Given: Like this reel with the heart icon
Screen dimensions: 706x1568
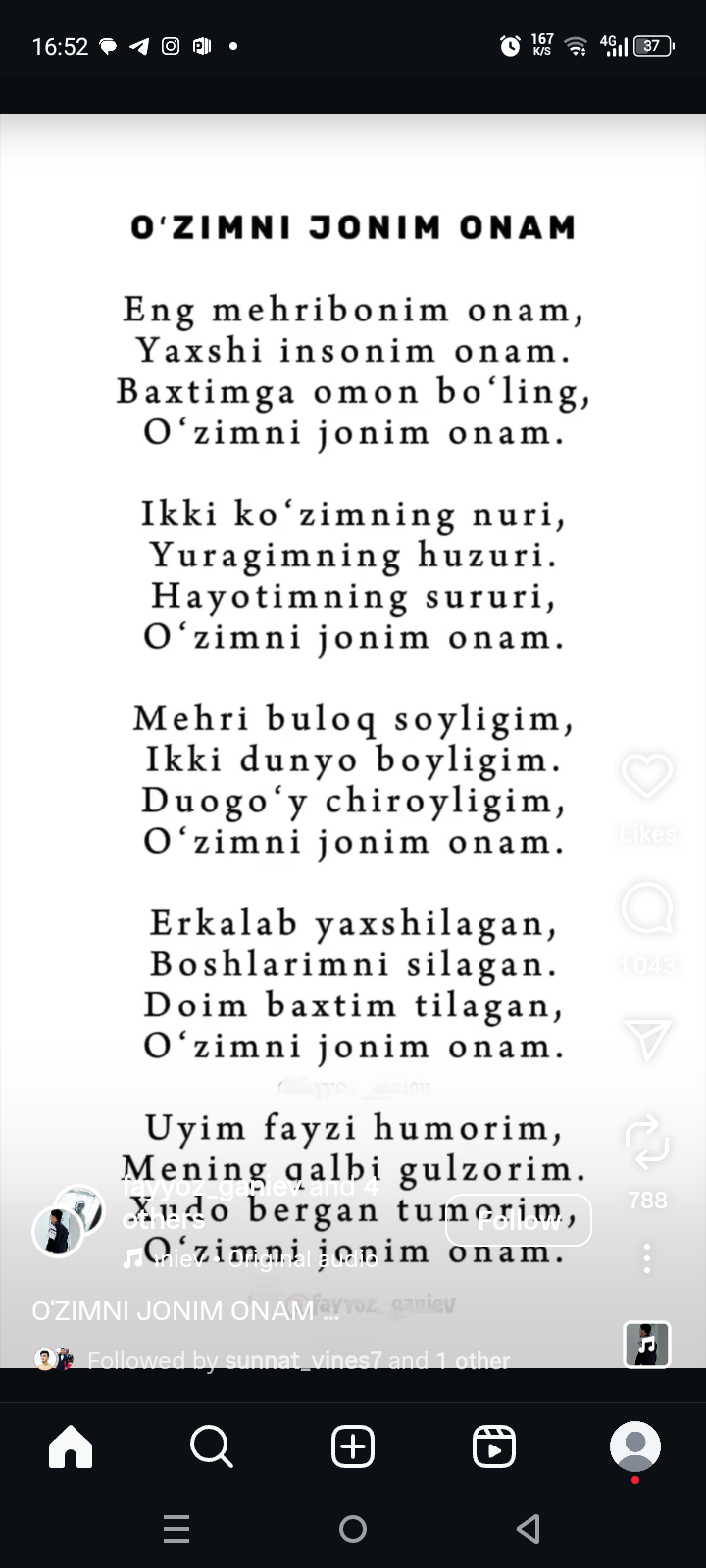Looking at the screenshot, I should point(647,776).
